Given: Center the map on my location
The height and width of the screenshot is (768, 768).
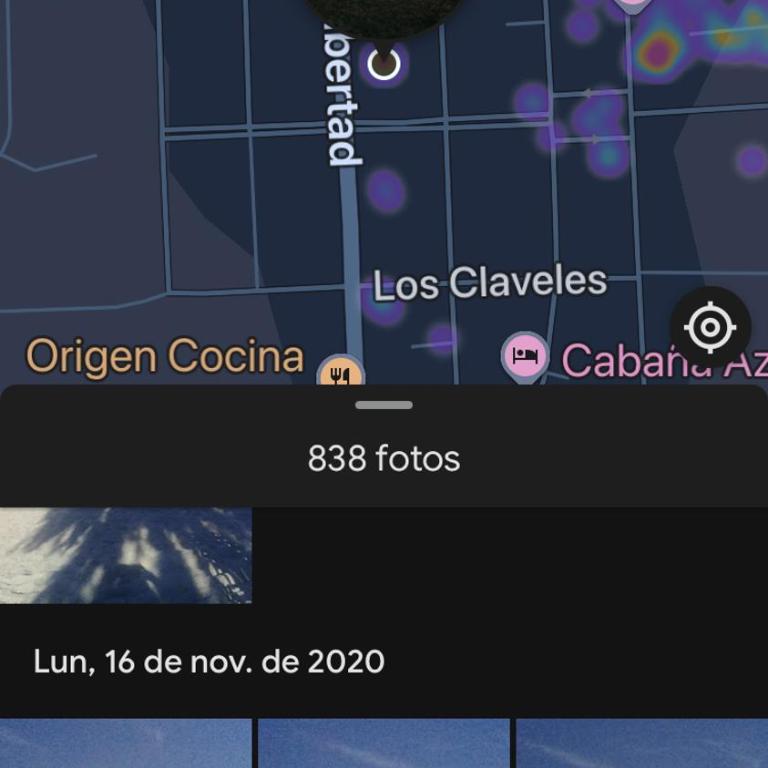Looking at the screenshot, I should [710, 327].
